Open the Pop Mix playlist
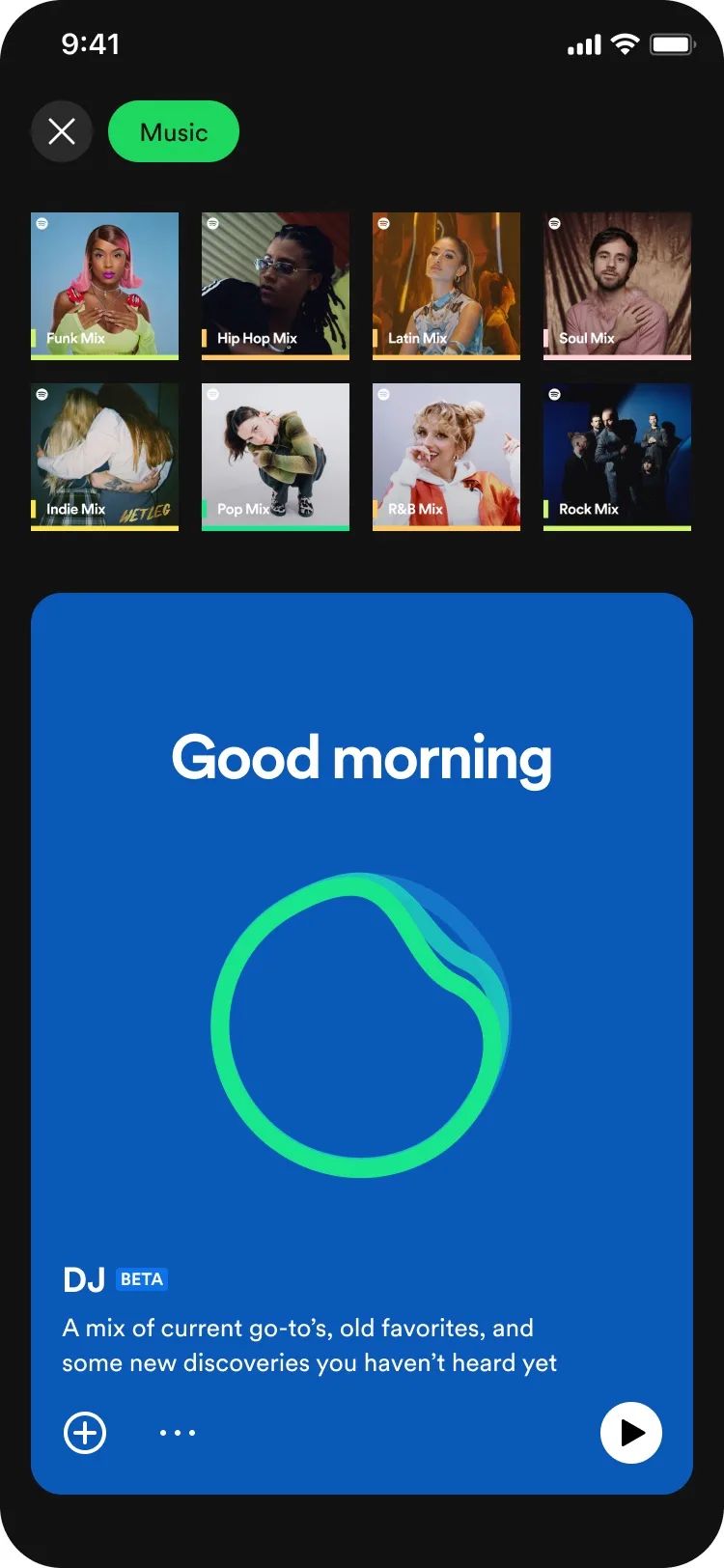This screenshot has height=1568, width=724. tap(275, 457)
